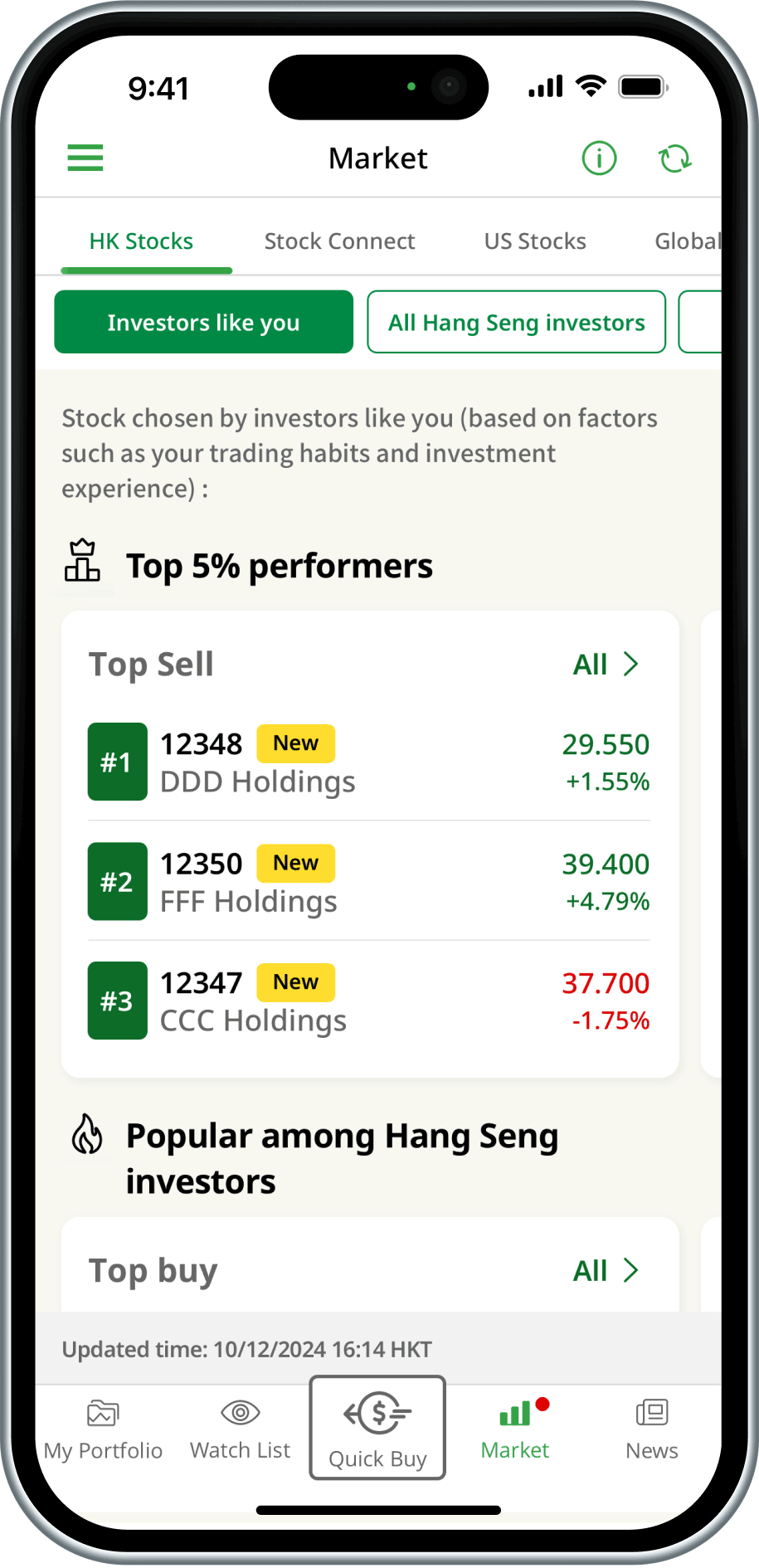759x1568 pixels.
Task: Select Investors like you filter
Action: (x=203, y=322)
